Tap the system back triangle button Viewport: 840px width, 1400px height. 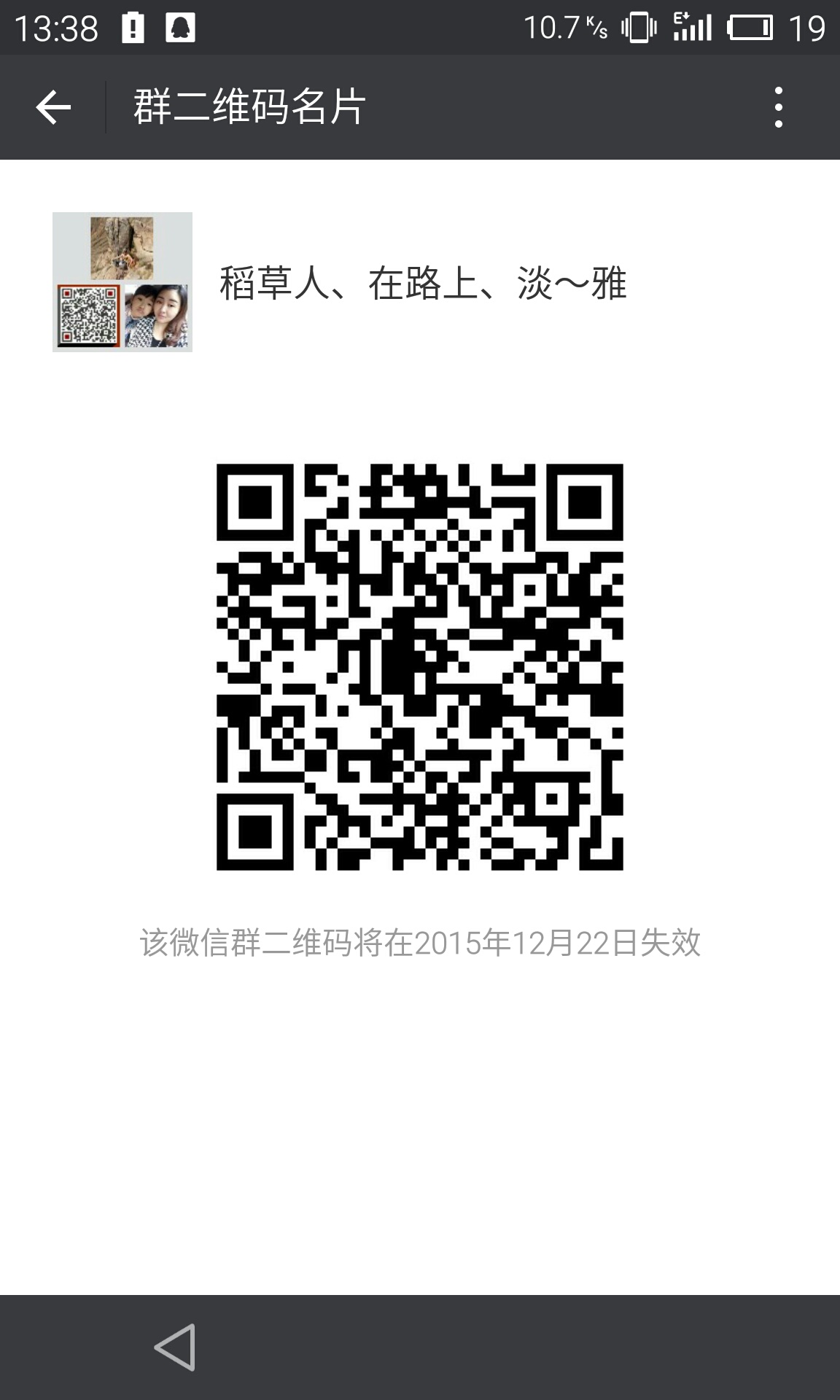point(175,1347)
